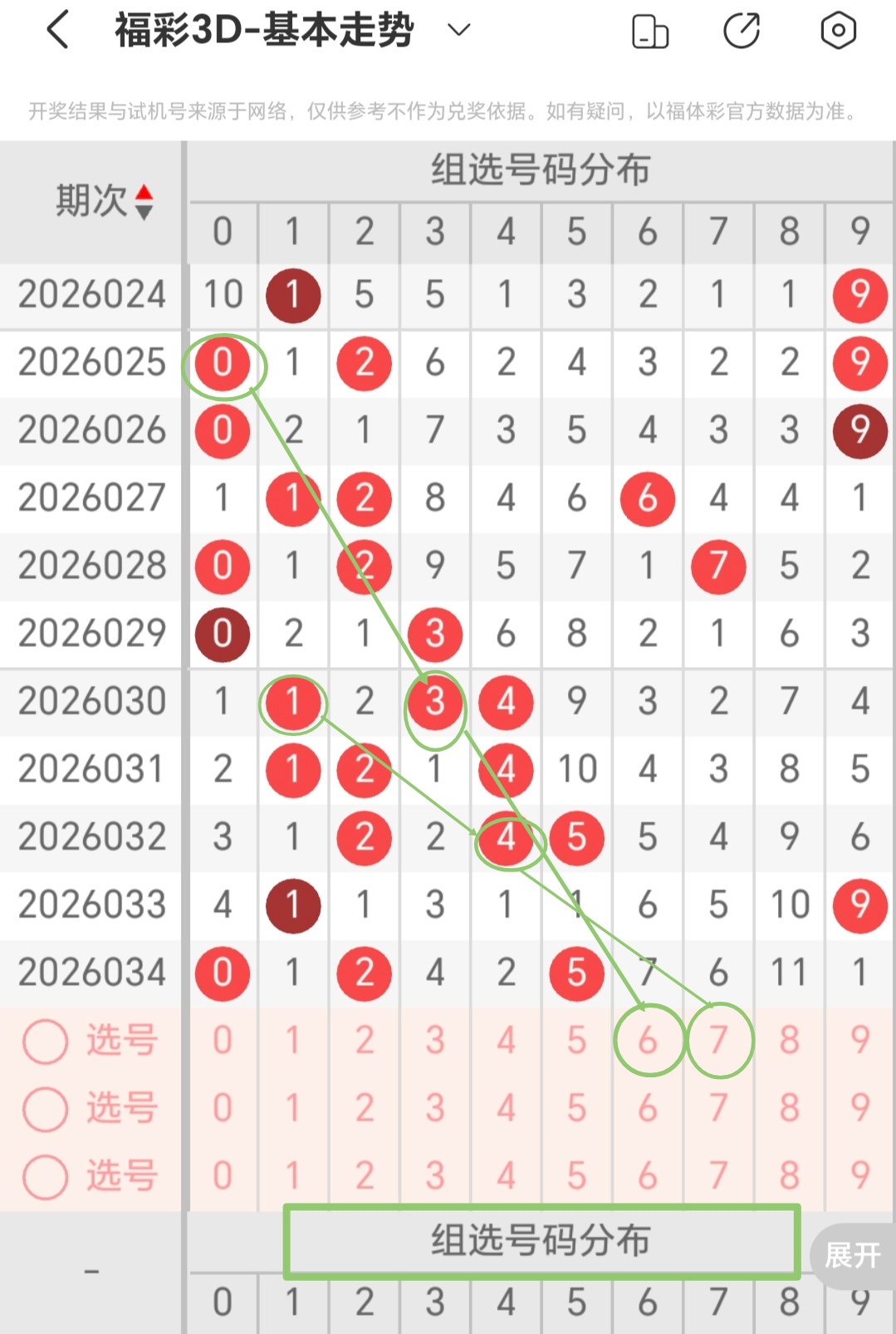Image resolution: width=896 pixels, height=1334 pixels.
Task: Open the chart type dropdown beside the title
Action: pos(455,30)
